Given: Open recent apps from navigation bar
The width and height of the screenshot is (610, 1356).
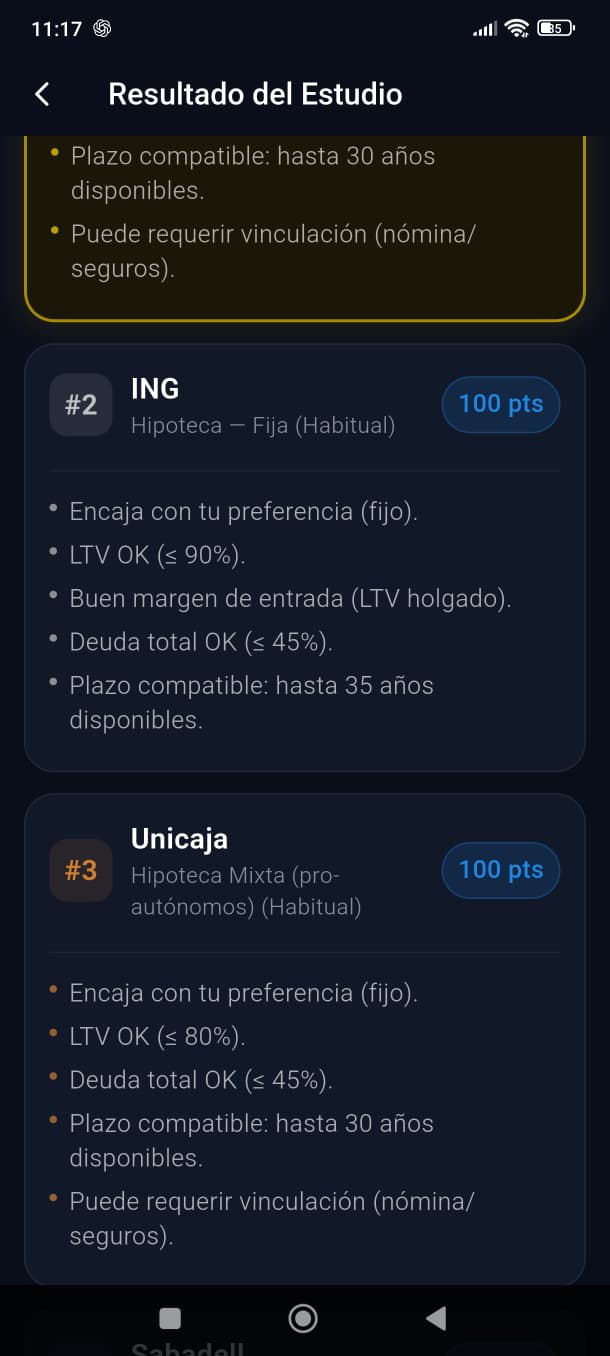Looking at the screenshot, I should 171,1319.
